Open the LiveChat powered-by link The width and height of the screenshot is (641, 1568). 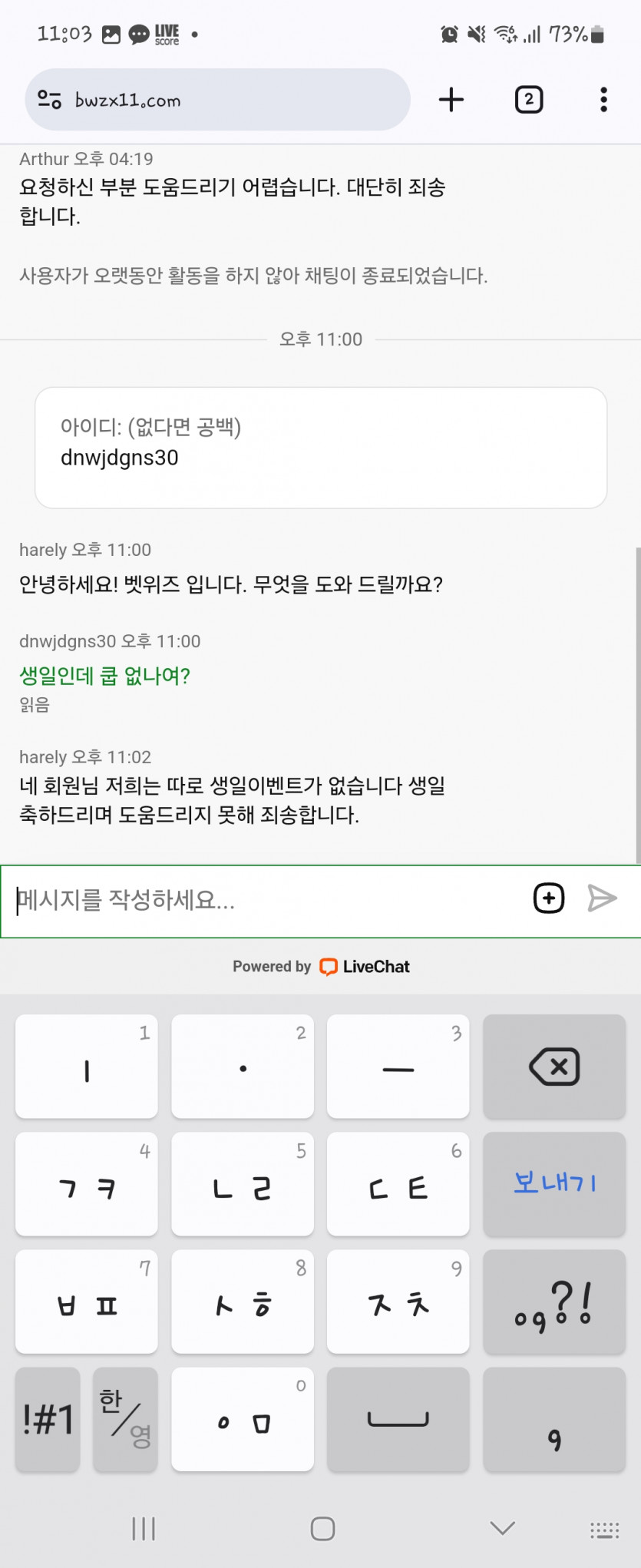click(x=364, y=967)
